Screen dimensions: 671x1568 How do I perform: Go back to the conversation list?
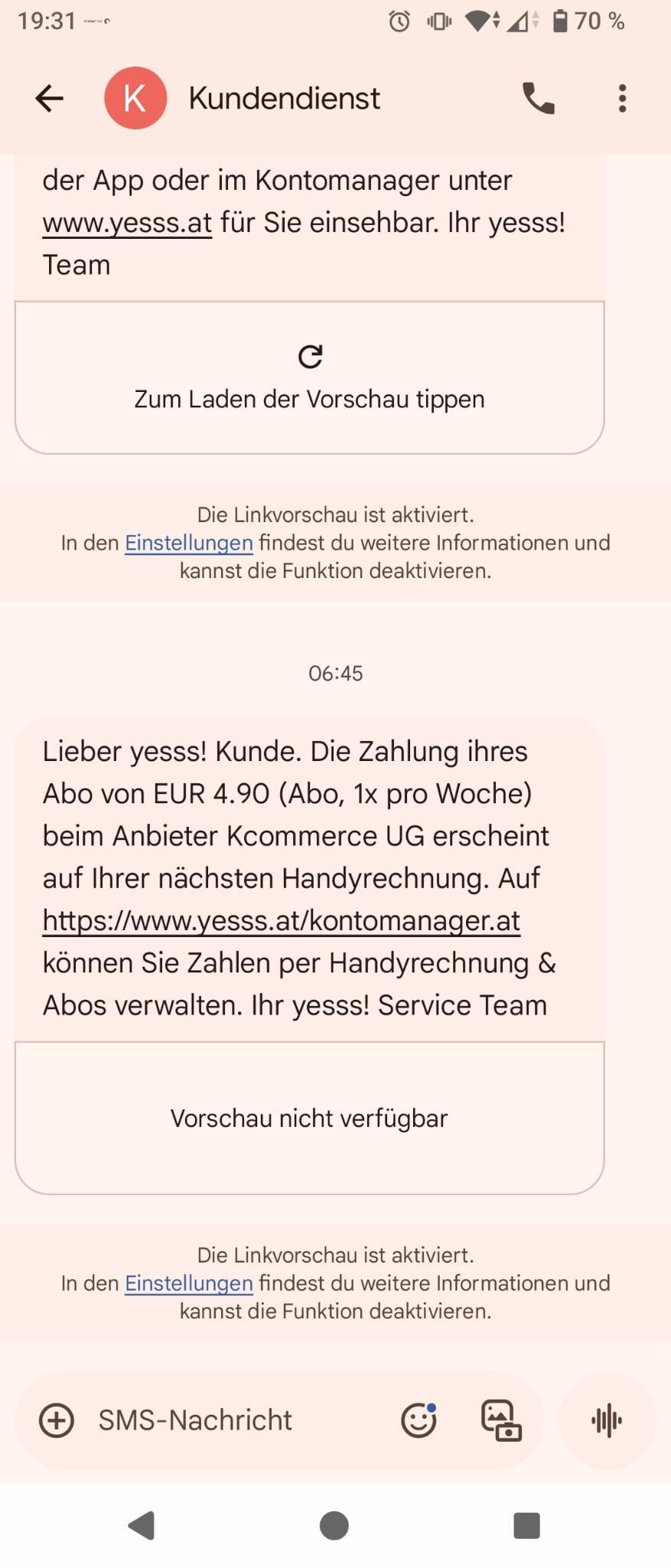tap(50, 99)
